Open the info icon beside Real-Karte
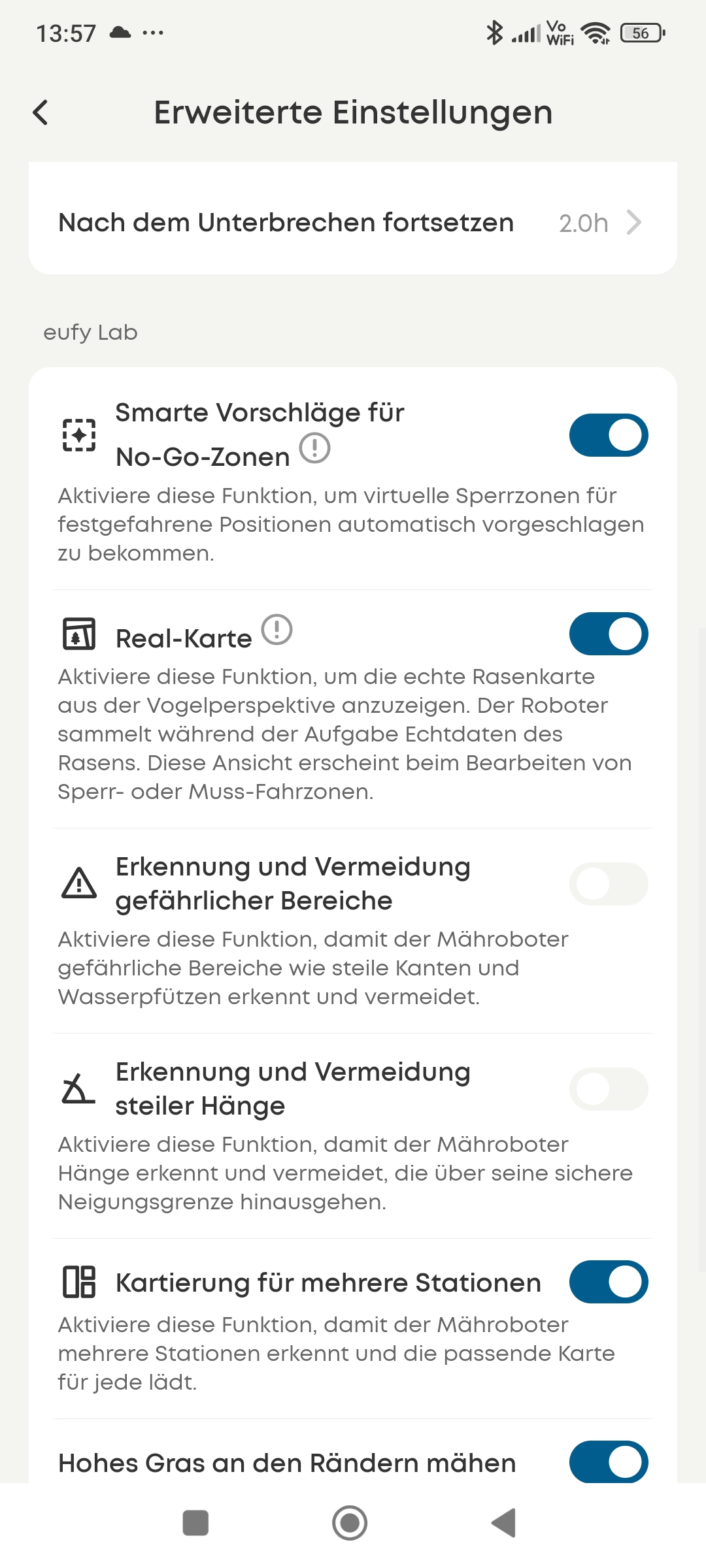Viewport: 706px width, 1568px height. [x=277, y=630]
